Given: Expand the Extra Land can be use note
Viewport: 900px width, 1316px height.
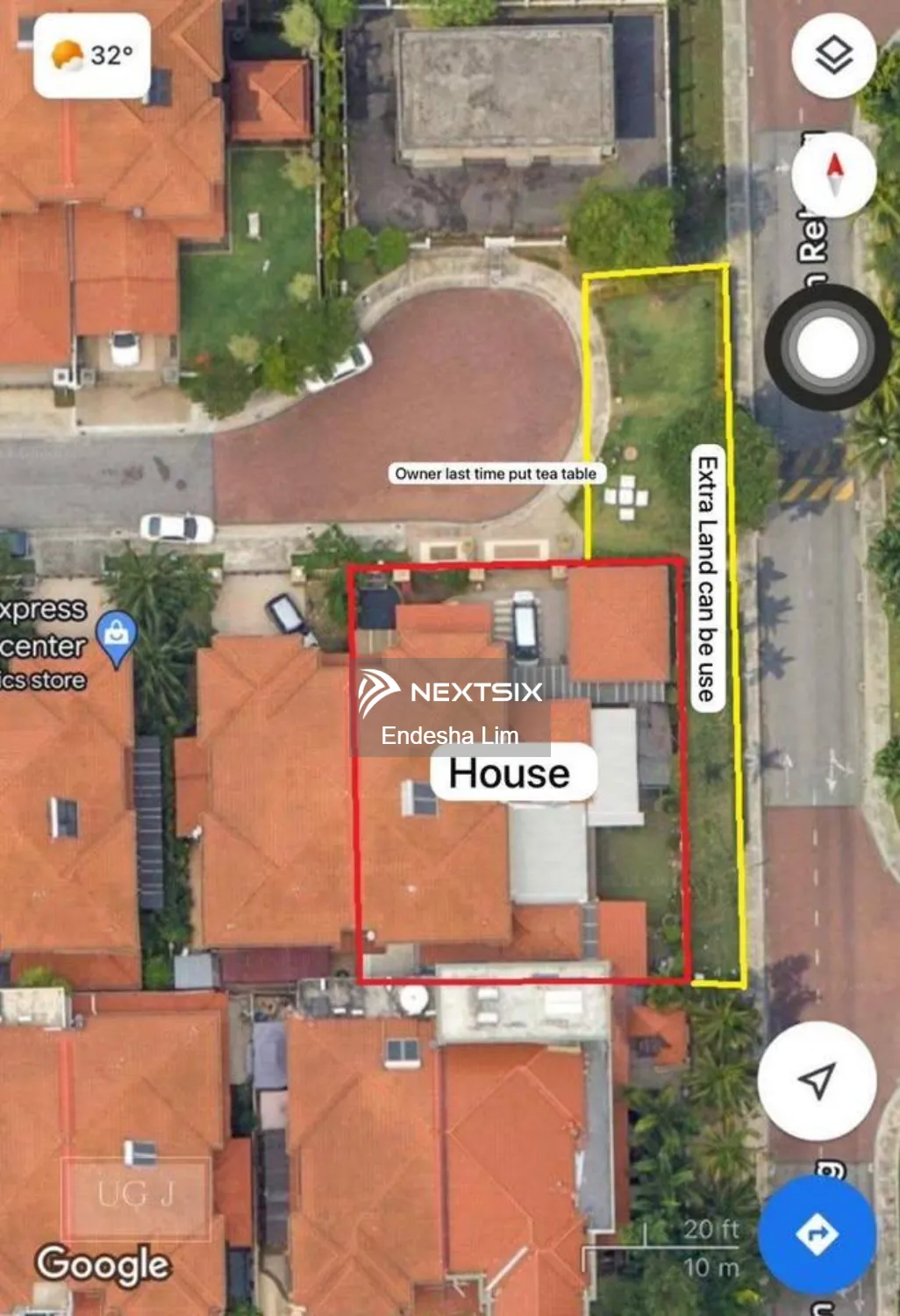Looking at the screenshot, I should [707, 579].
